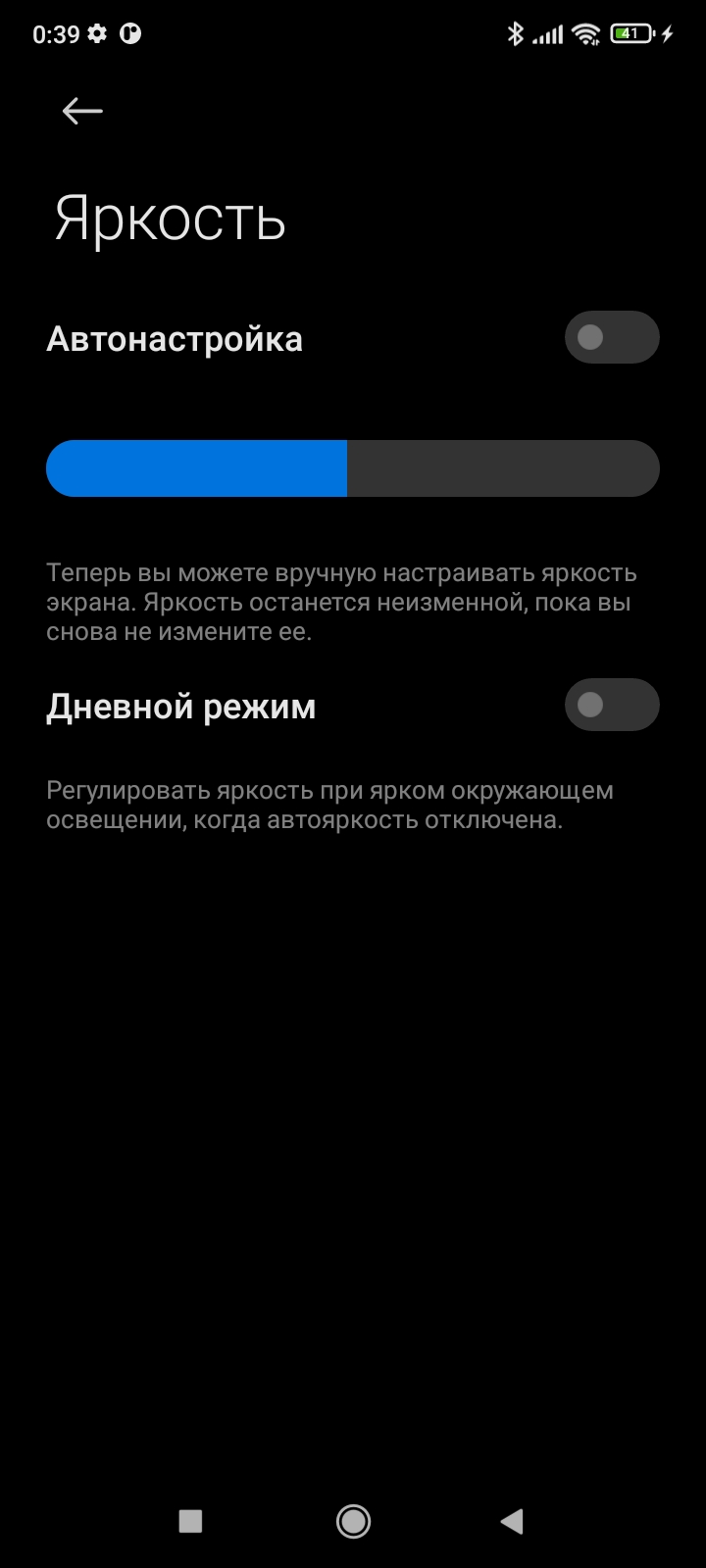Go back using the top arrow
Screen dimensions: 706x1568
(x=82, y=112)
